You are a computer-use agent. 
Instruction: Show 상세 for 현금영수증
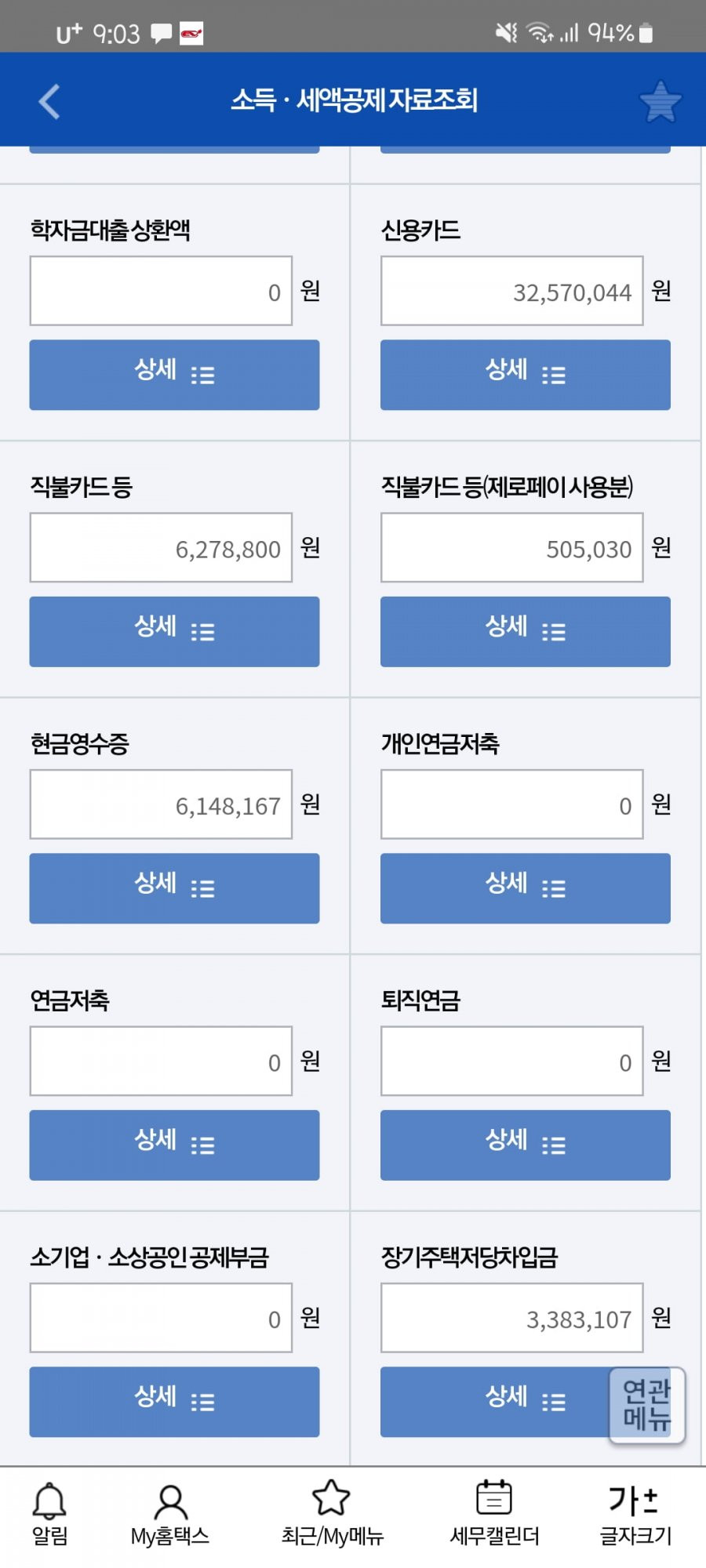click(x=174, y=888)
